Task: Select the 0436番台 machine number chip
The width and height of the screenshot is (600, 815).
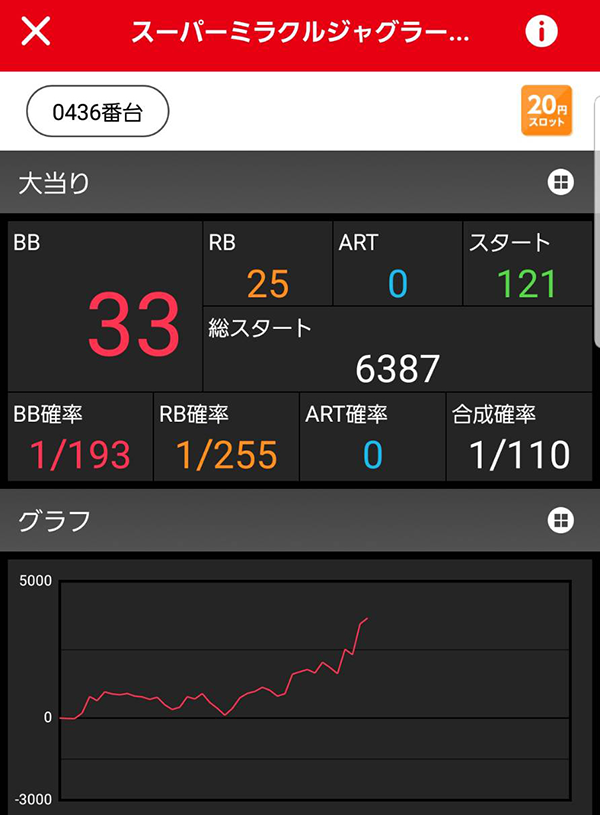Action: (x=97, y=112)
